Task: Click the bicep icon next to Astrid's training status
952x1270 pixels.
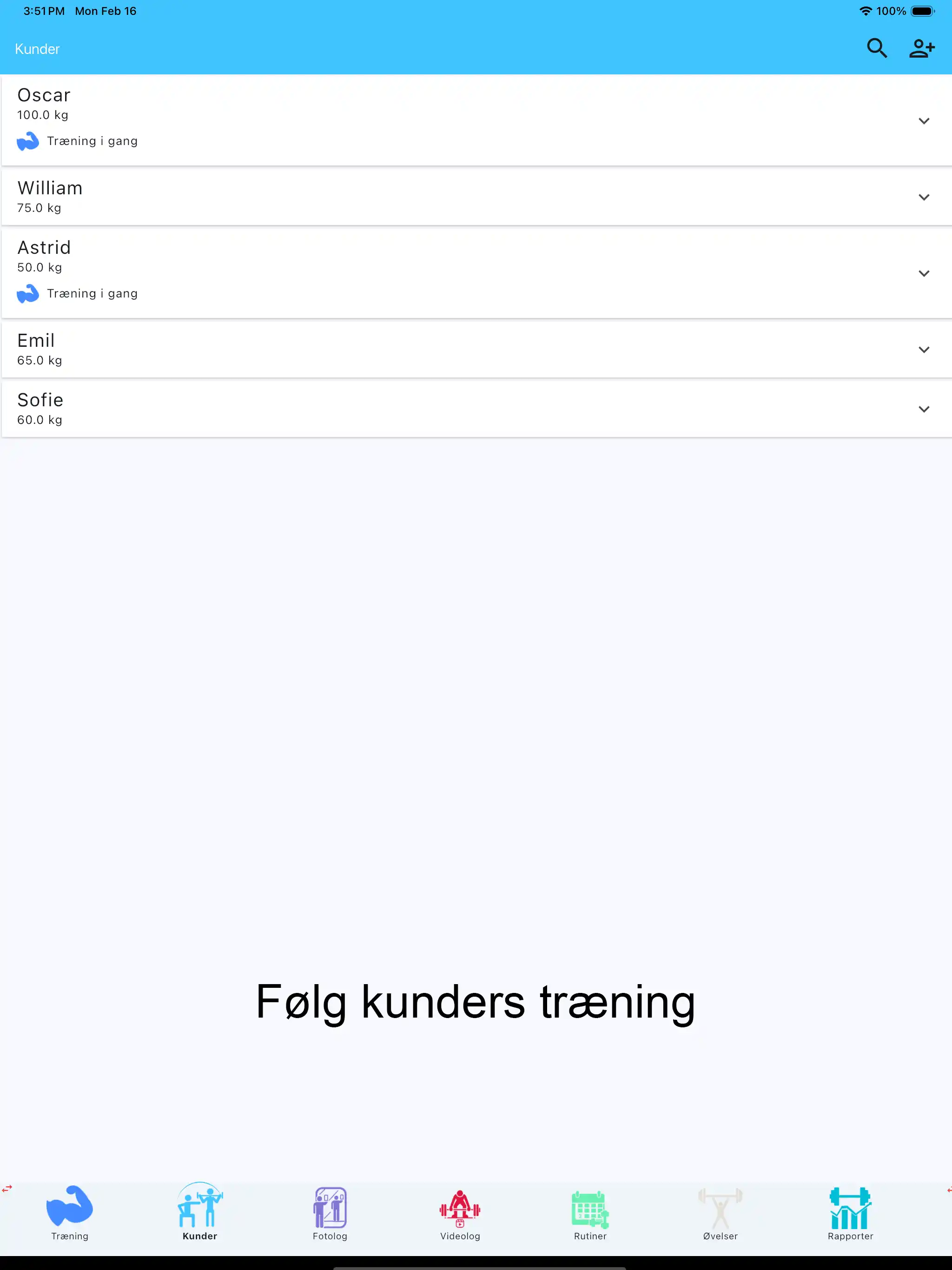Action: click(28, 293)
